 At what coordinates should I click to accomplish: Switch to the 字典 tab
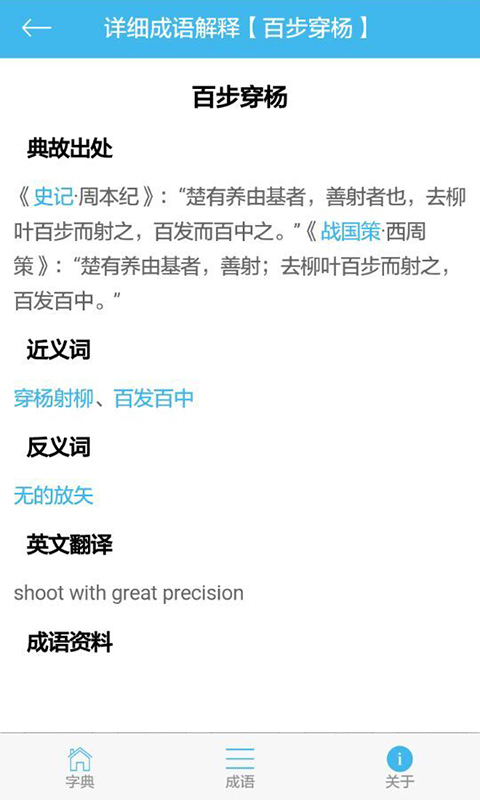[80, 767]
